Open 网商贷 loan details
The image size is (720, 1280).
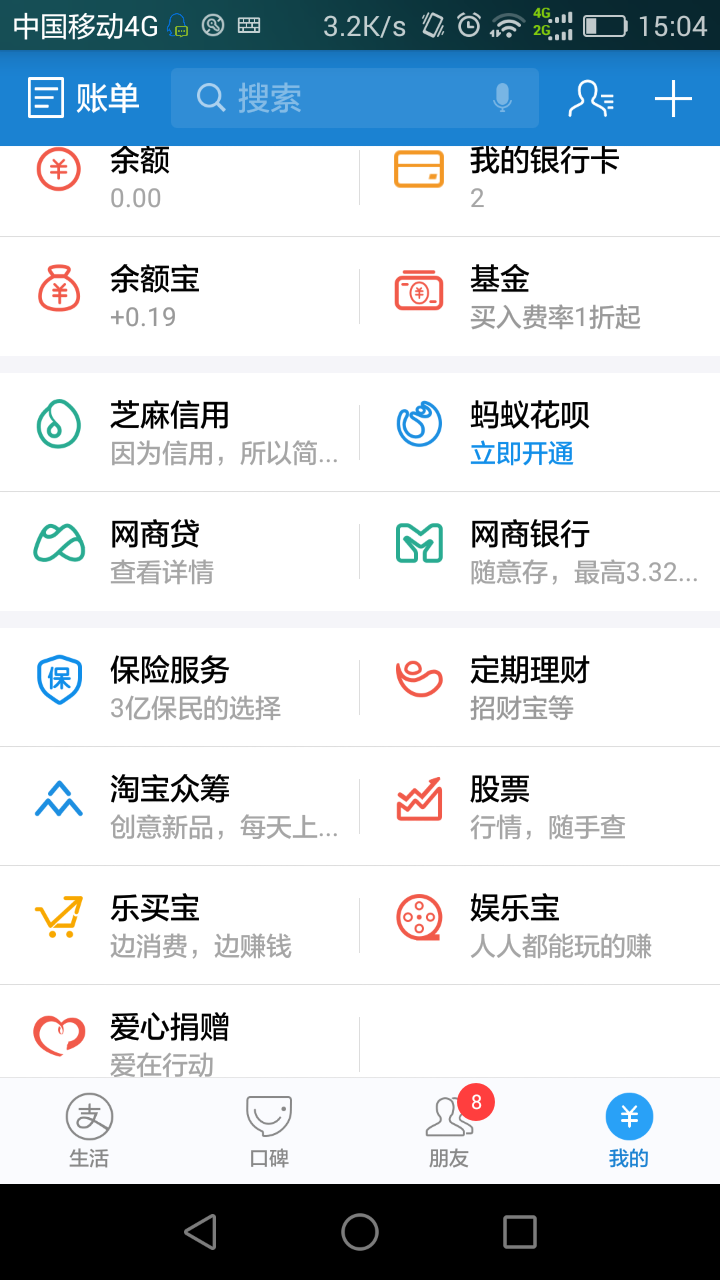(180, 551)
